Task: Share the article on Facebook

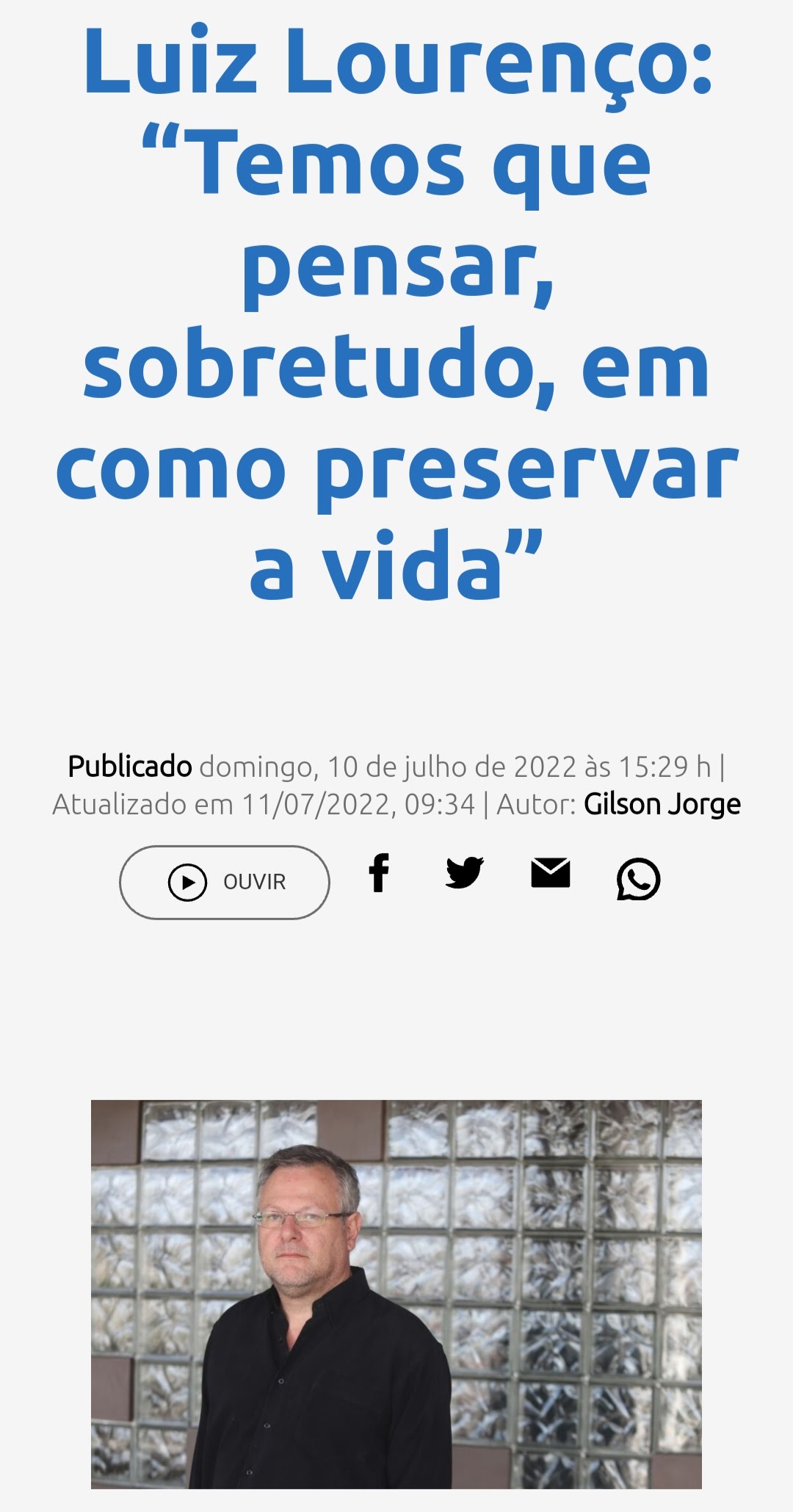Action: [x=379, y=873]
